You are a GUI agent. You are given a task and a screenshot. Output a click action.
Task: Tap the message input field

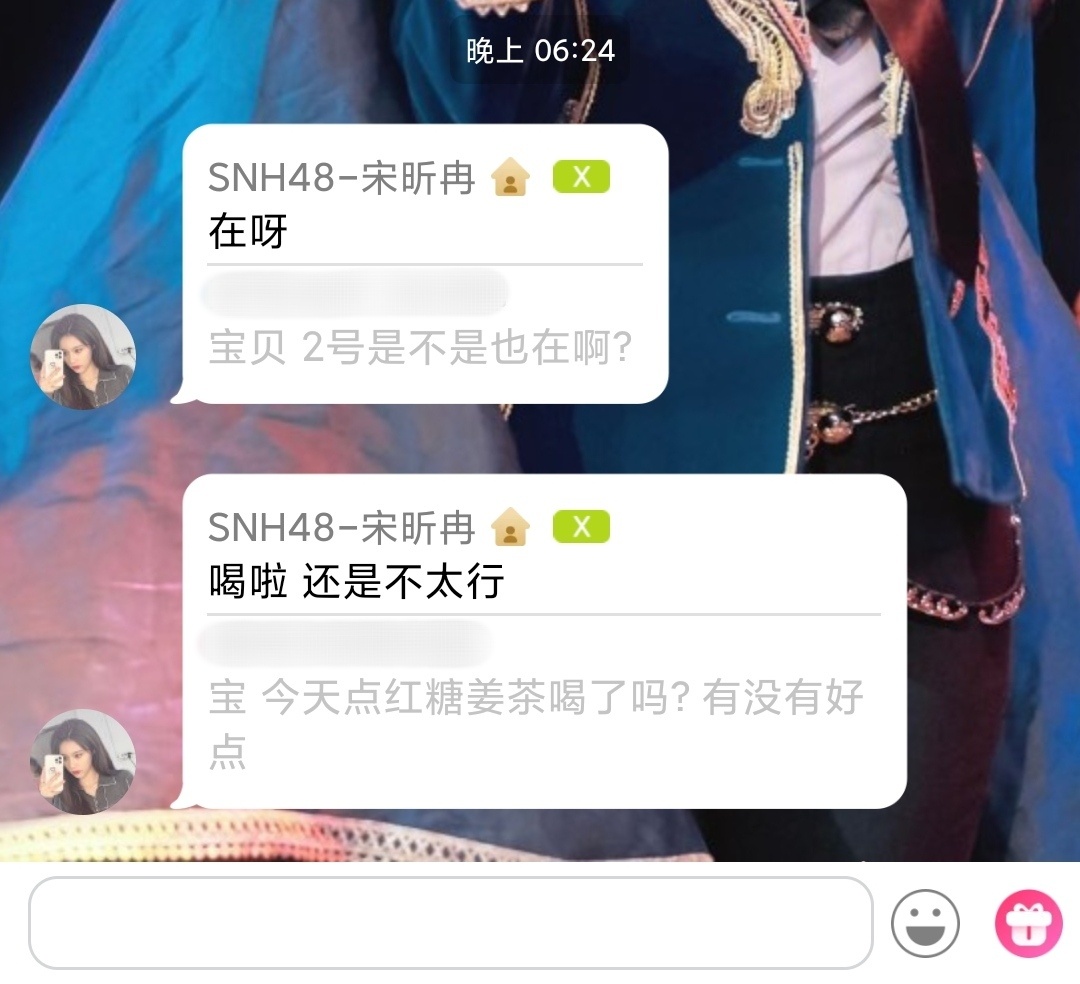point(450,922)
